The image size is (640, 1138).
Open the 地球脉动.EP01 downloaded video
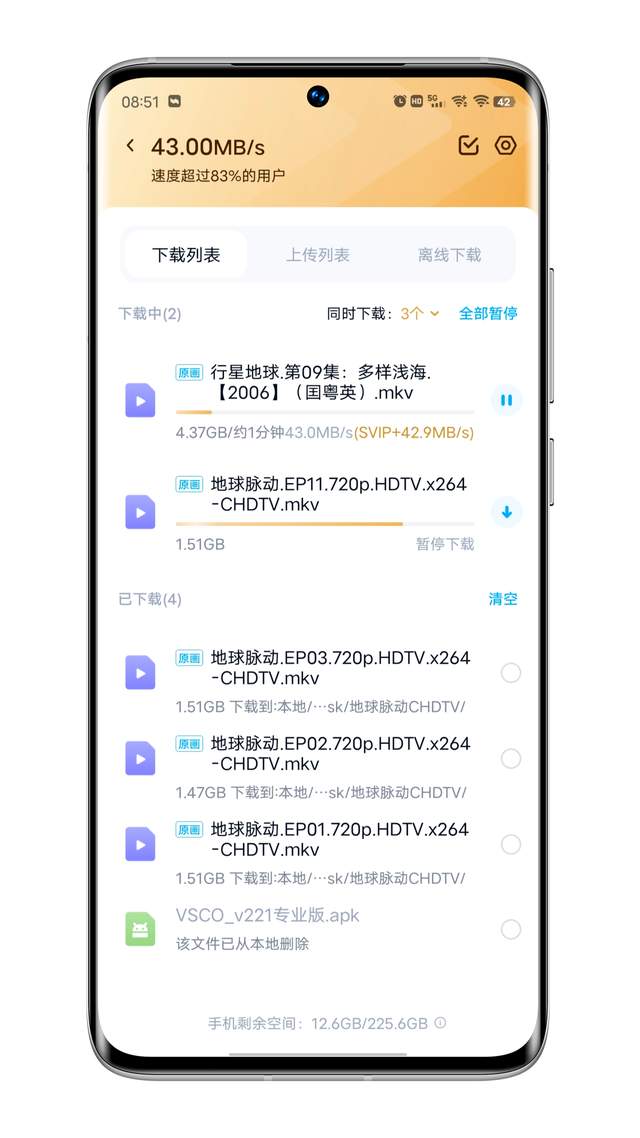point(320,840)
